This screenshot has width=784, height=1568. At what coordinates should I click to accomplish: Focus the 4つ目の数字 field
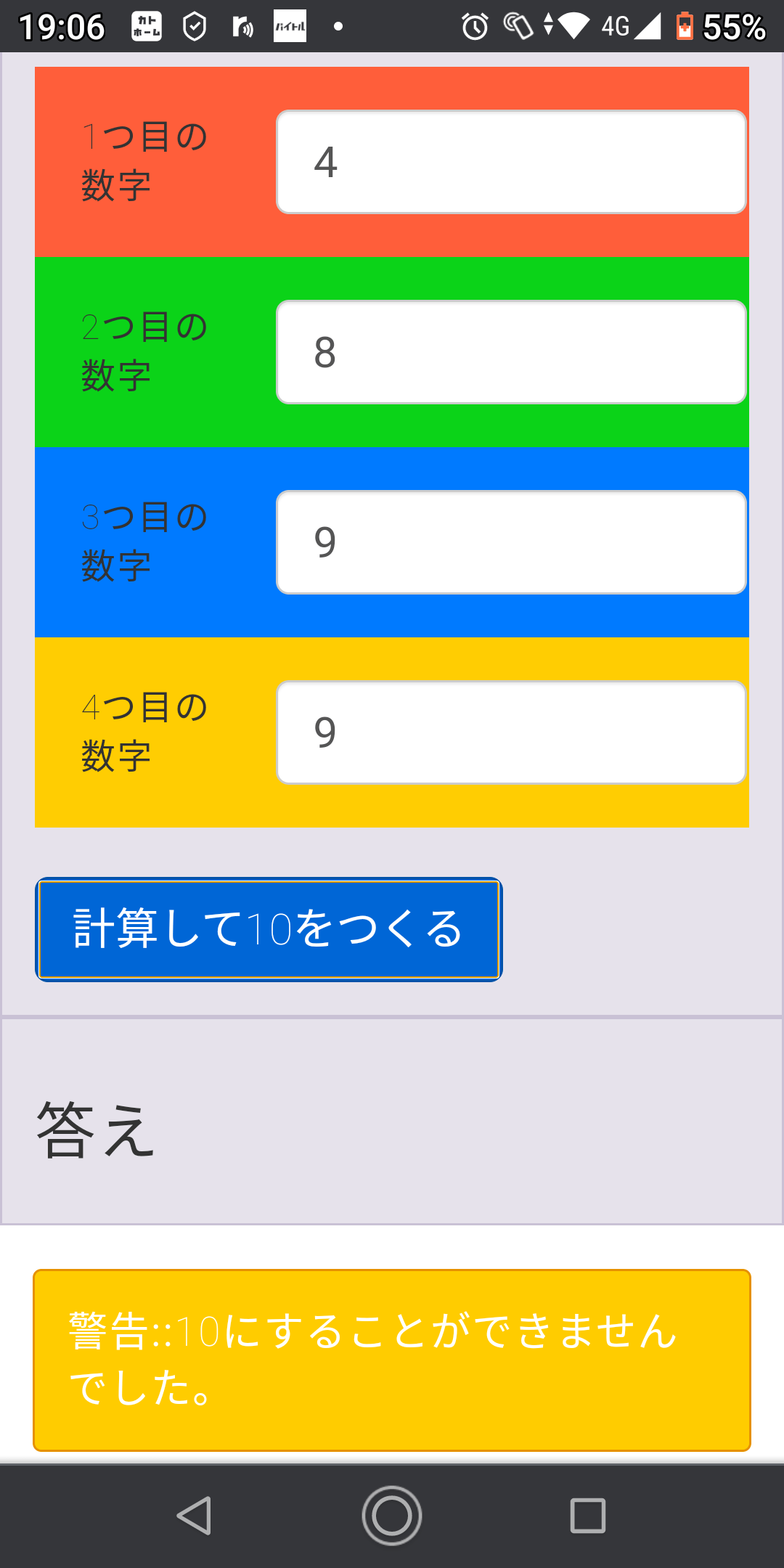point(511,732)
